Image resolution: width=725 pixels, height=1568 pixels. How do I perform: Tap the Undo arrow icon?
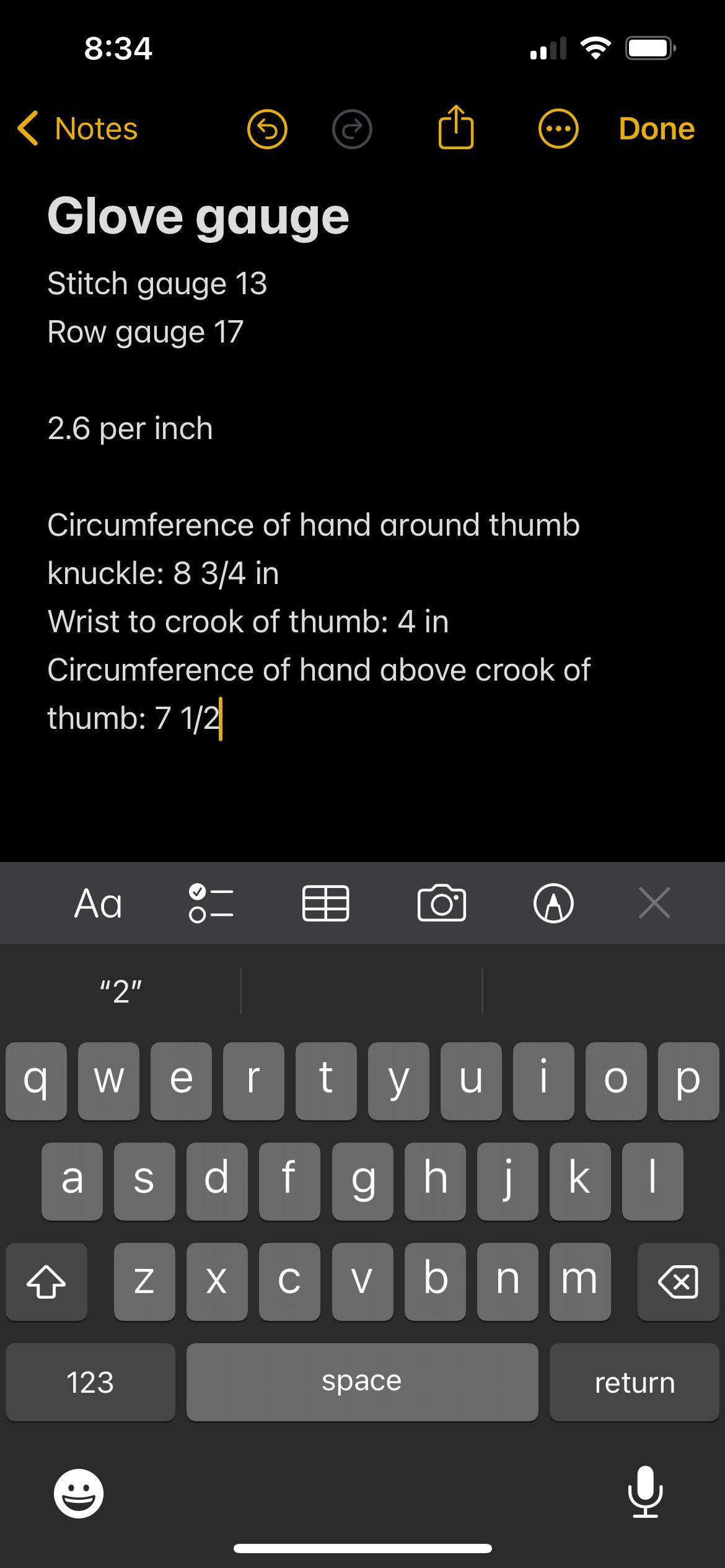[268, 129]
